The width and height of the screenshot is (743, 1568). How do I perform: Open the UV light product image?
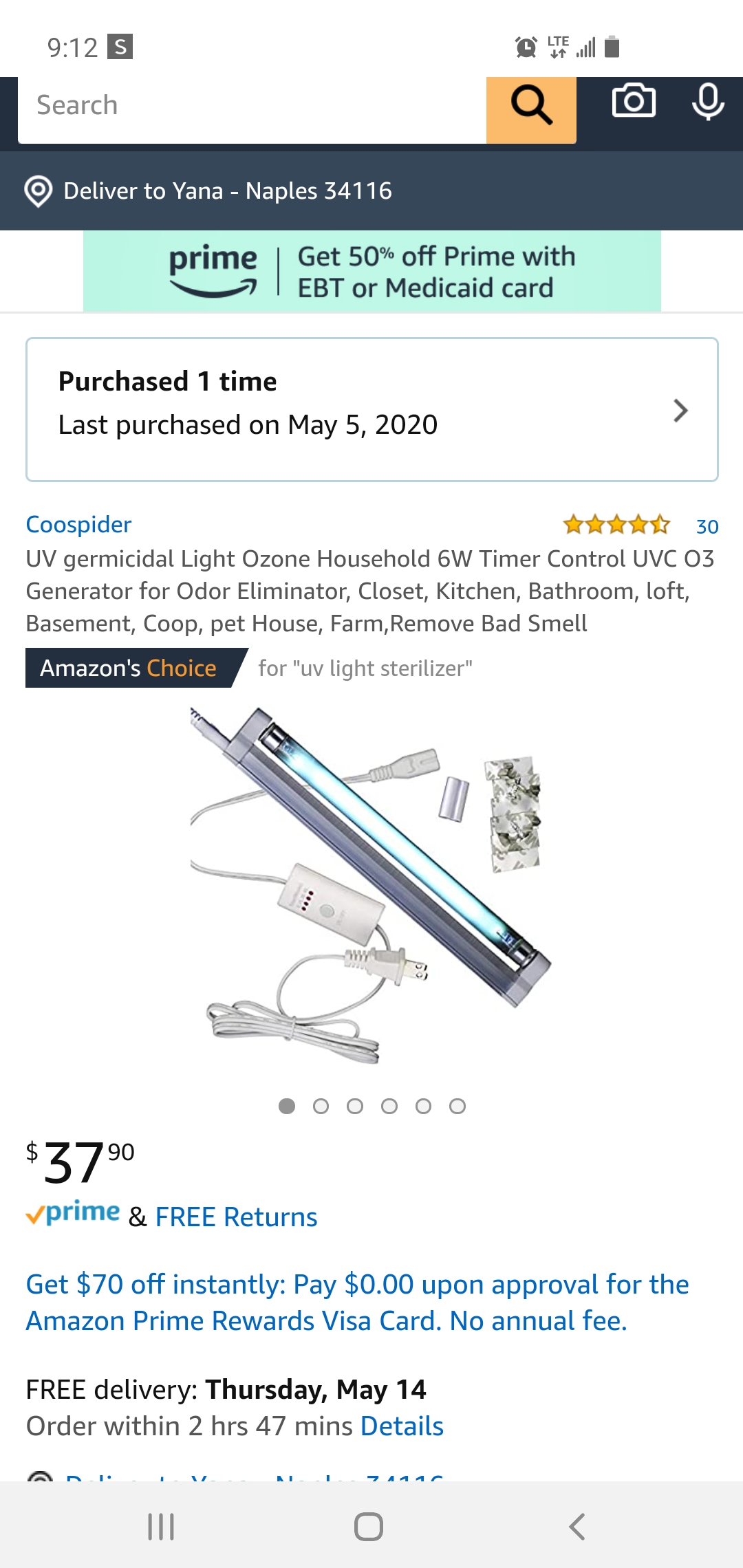pyautogui.click(x=371, y=884)
